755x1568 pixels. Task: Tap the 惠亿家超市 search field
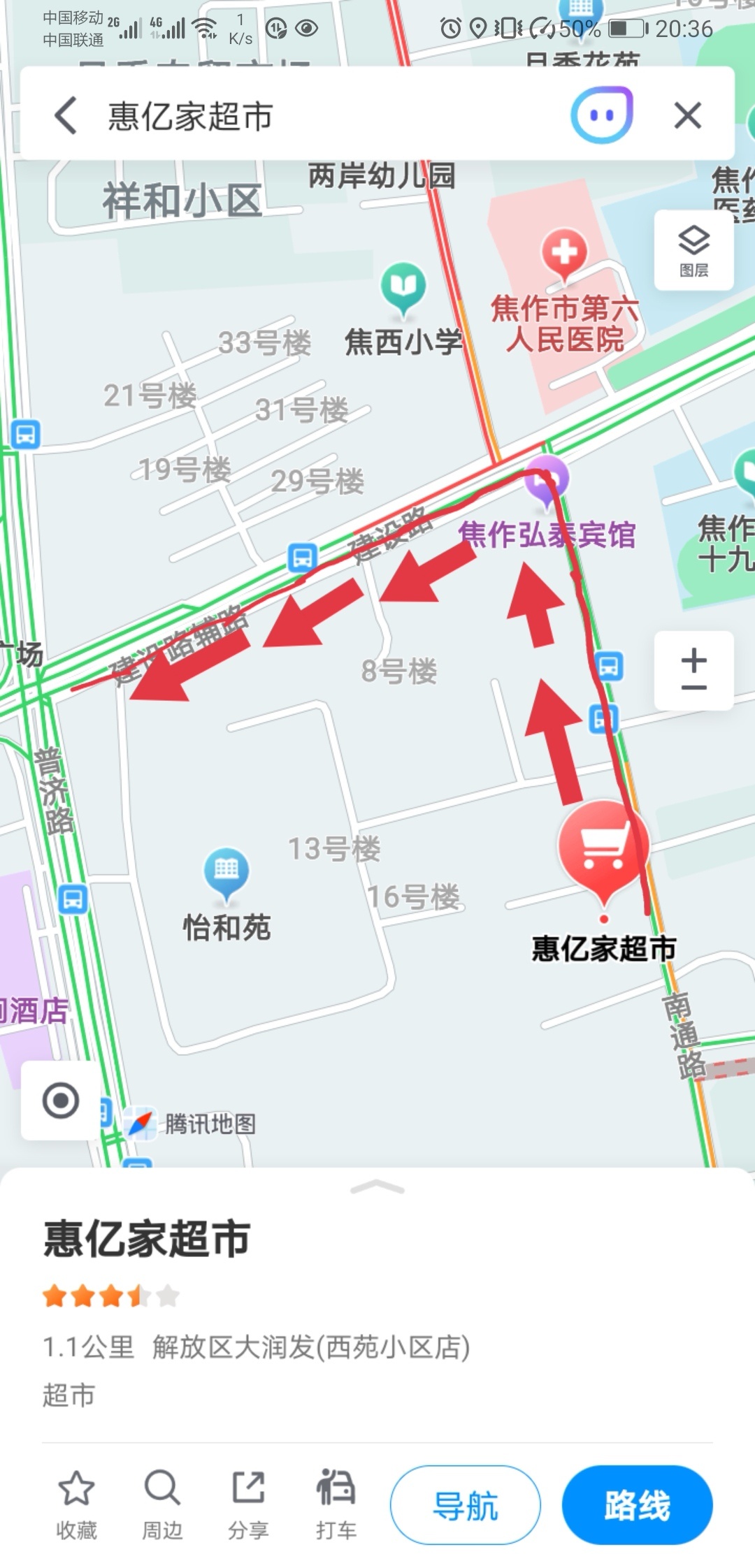(315, 116)
